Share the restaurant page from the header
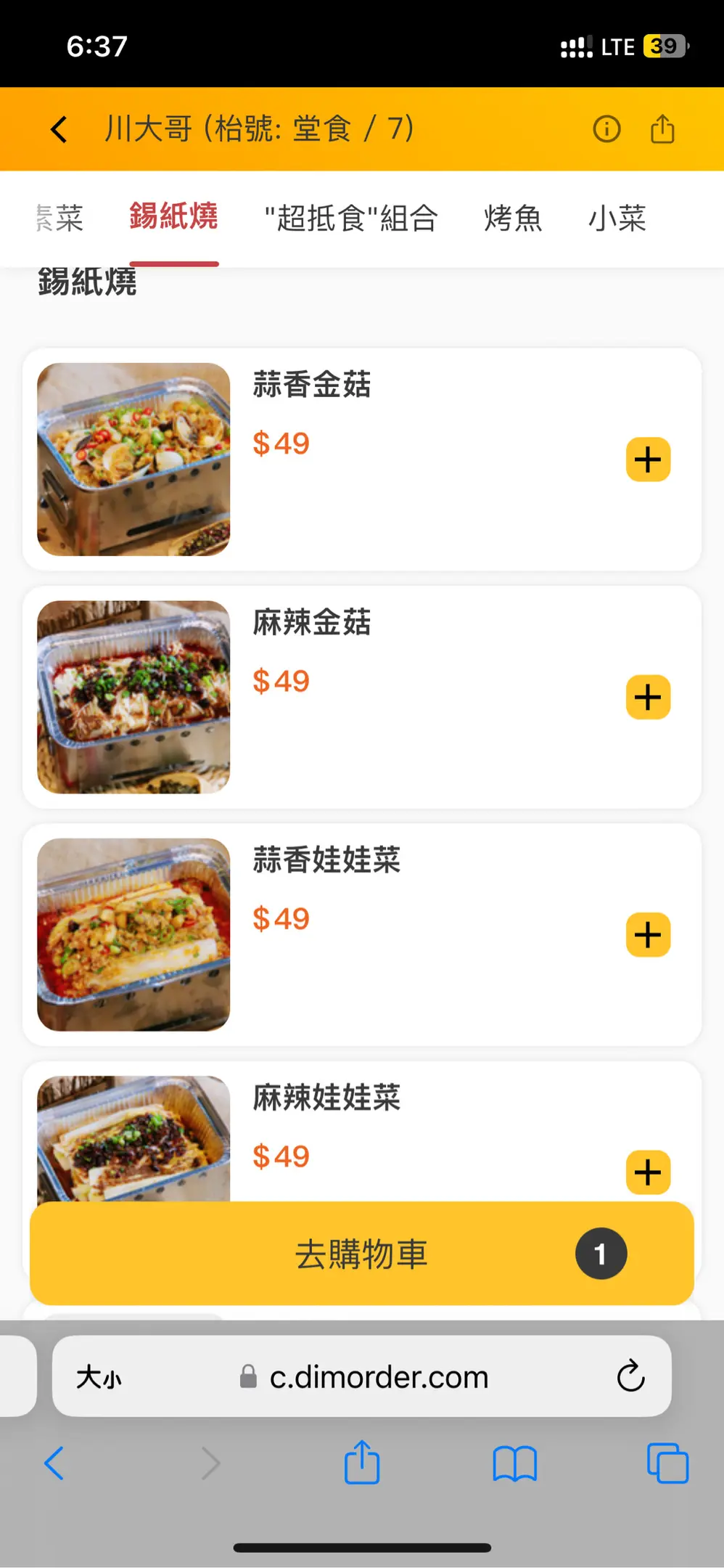Viewport: 724px width, 1568px height. point(662,129)
